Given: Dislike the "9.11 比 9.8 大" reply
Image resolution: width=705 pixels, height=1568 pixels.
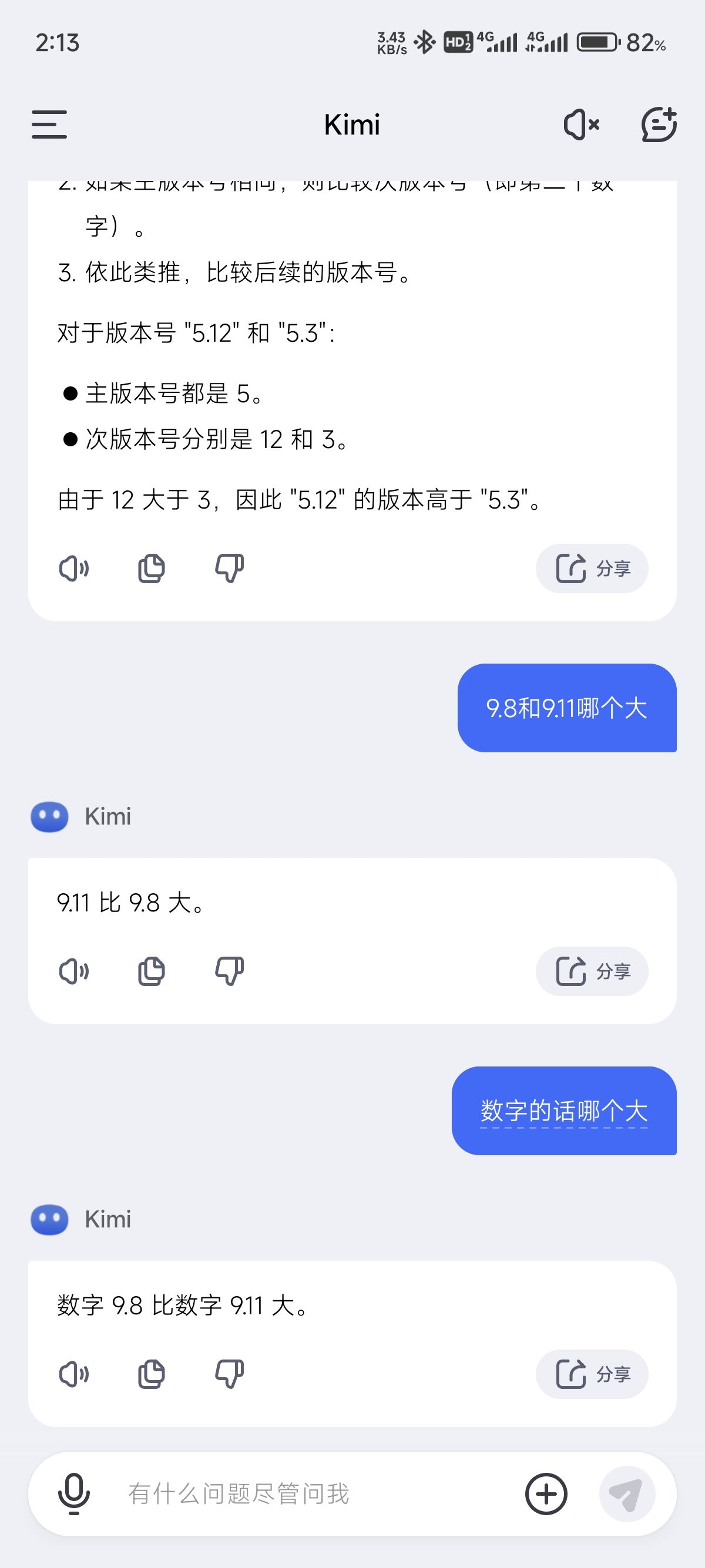Looking at the screenshot, I should pos(230,971).
